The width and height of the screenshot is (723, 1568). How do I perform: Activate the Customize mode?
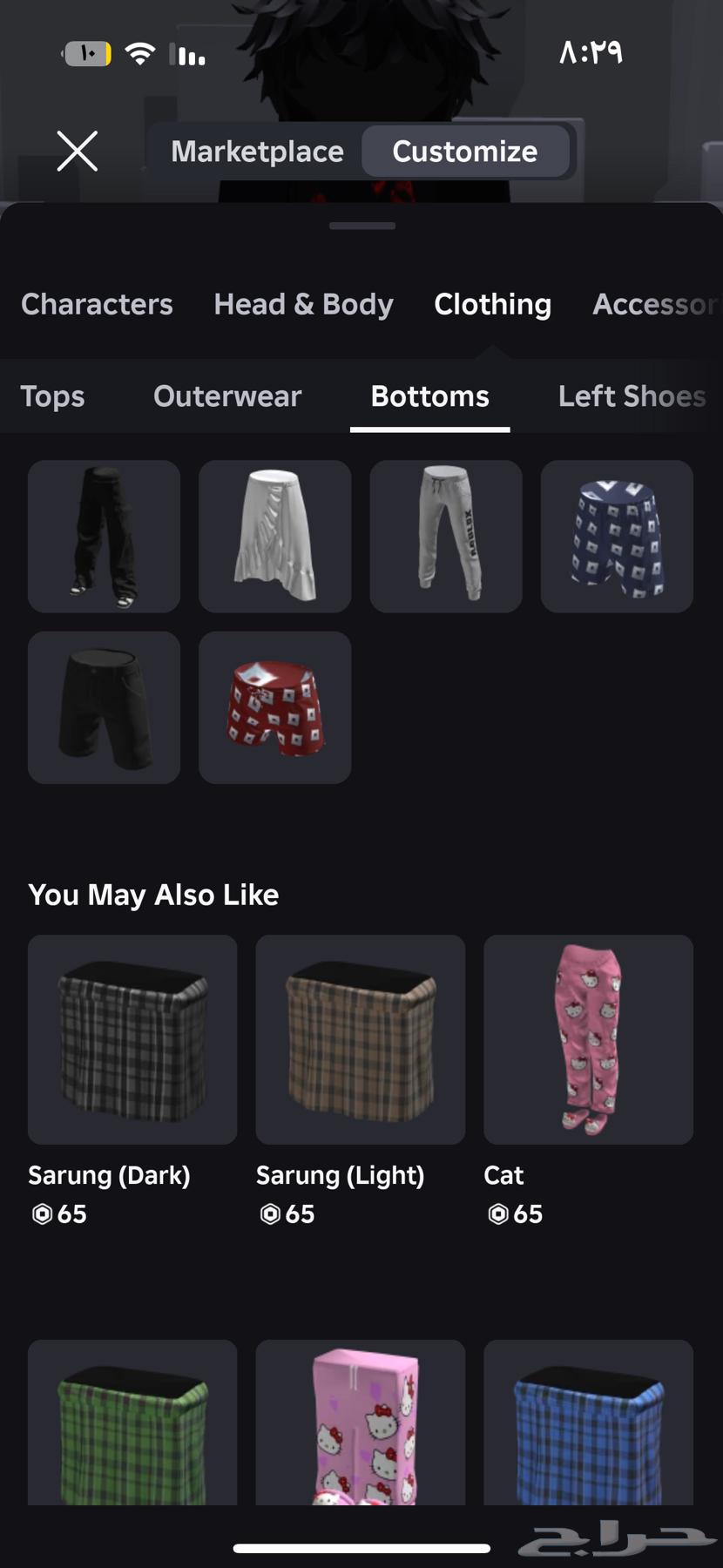(x=465, y=151)
